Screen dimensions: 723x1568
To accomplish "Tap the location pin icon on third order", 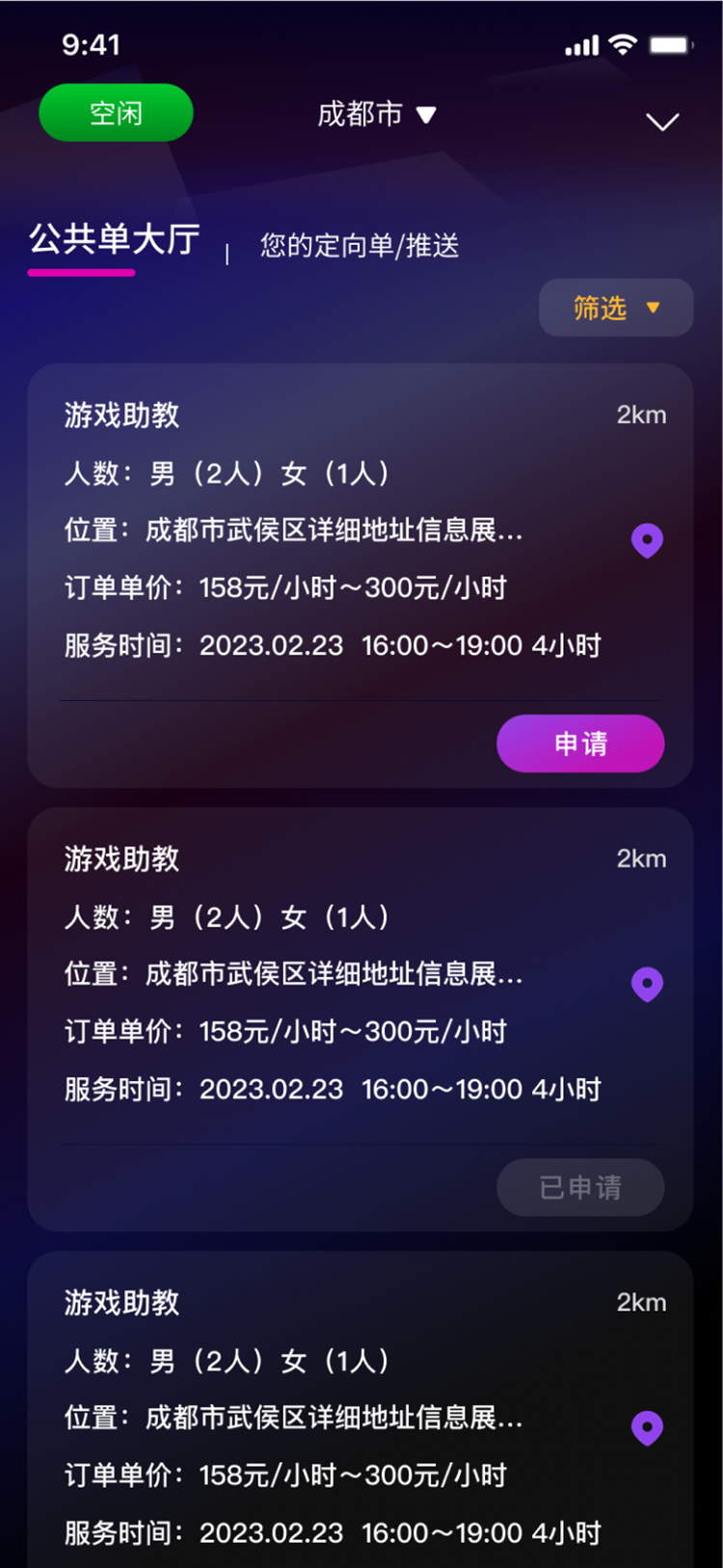I will click(x=647, y=1429).
